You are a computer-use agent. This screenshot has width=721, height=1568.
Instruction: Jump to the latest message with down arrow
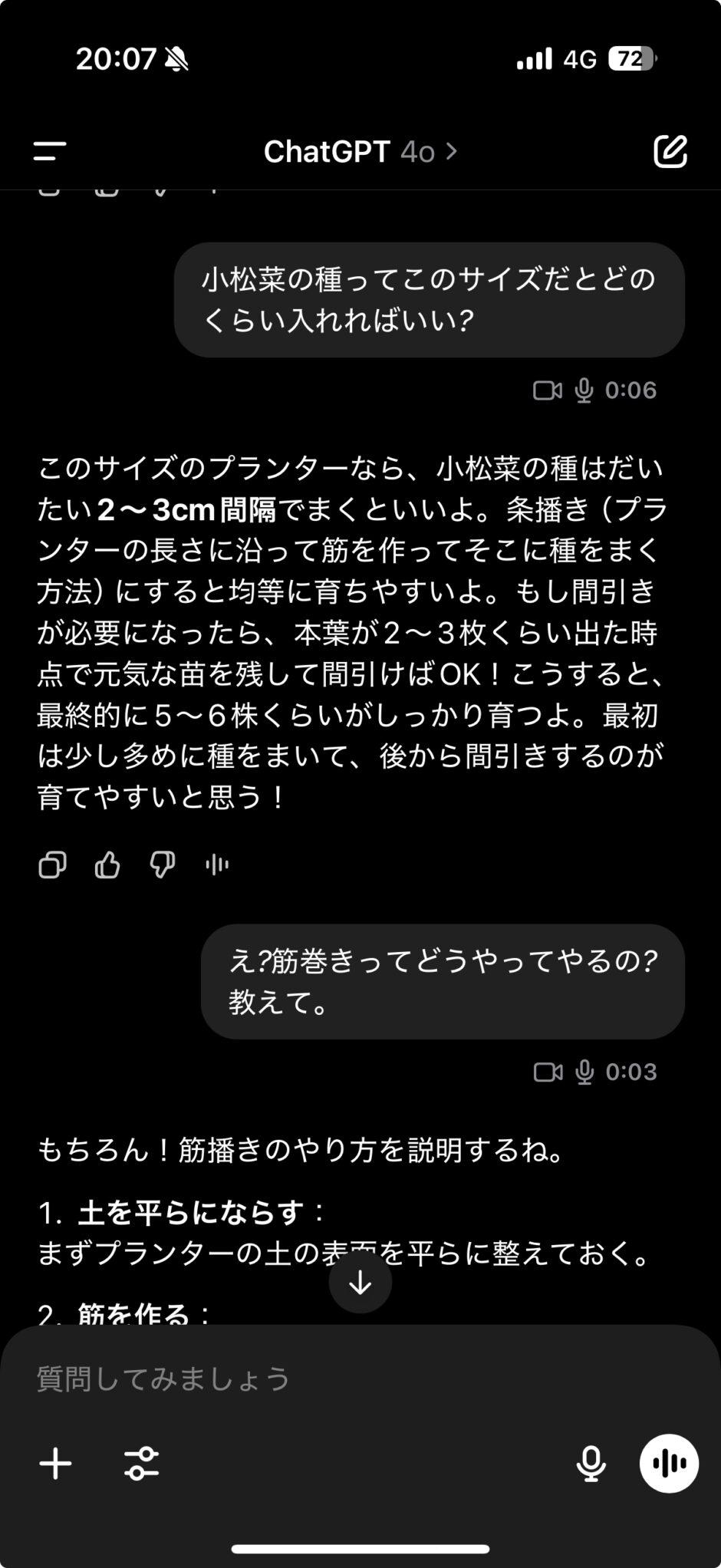(360, 1282)
